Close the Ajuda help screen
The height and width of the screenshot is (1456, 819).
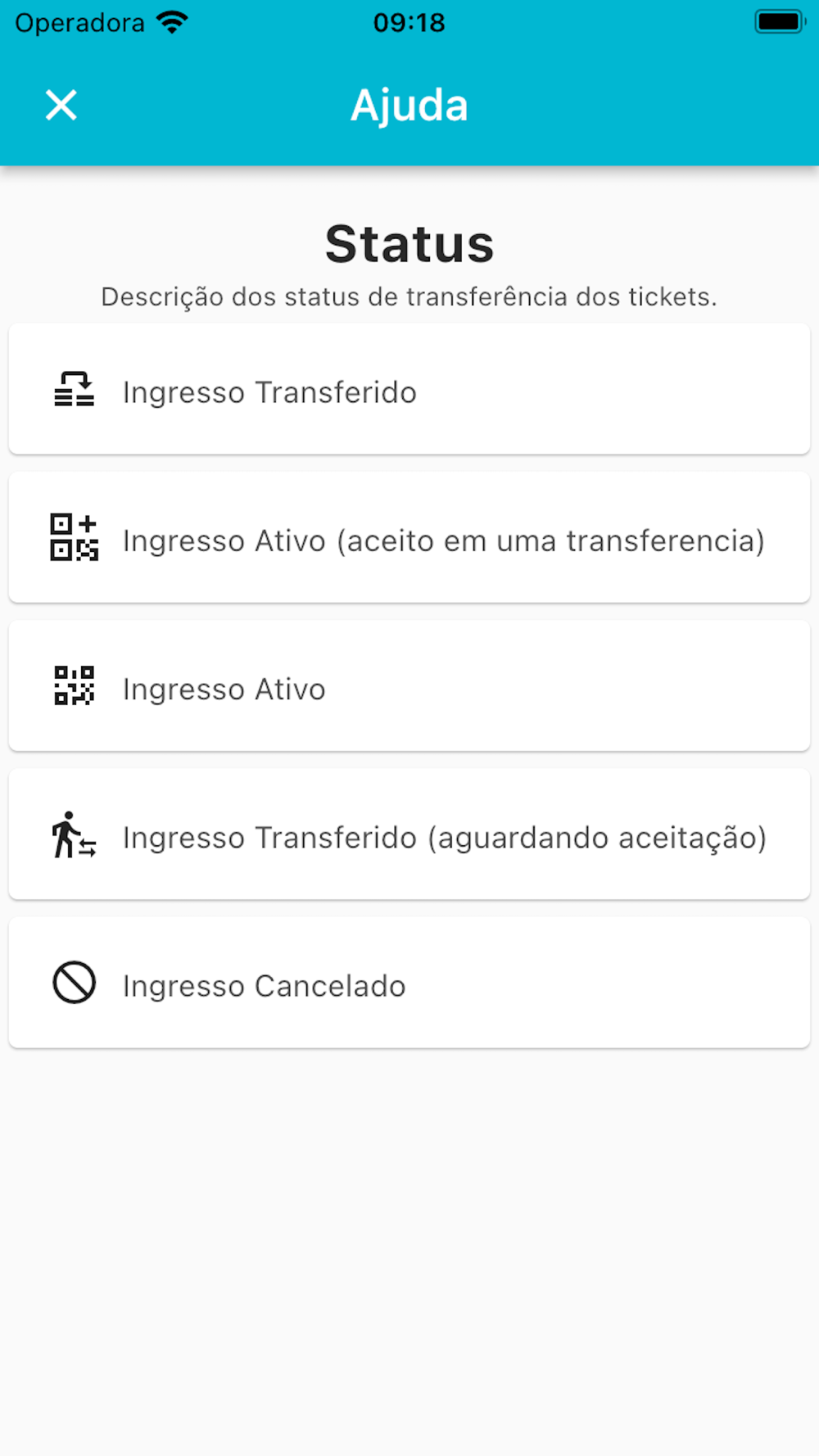click(x=61, y=106)
